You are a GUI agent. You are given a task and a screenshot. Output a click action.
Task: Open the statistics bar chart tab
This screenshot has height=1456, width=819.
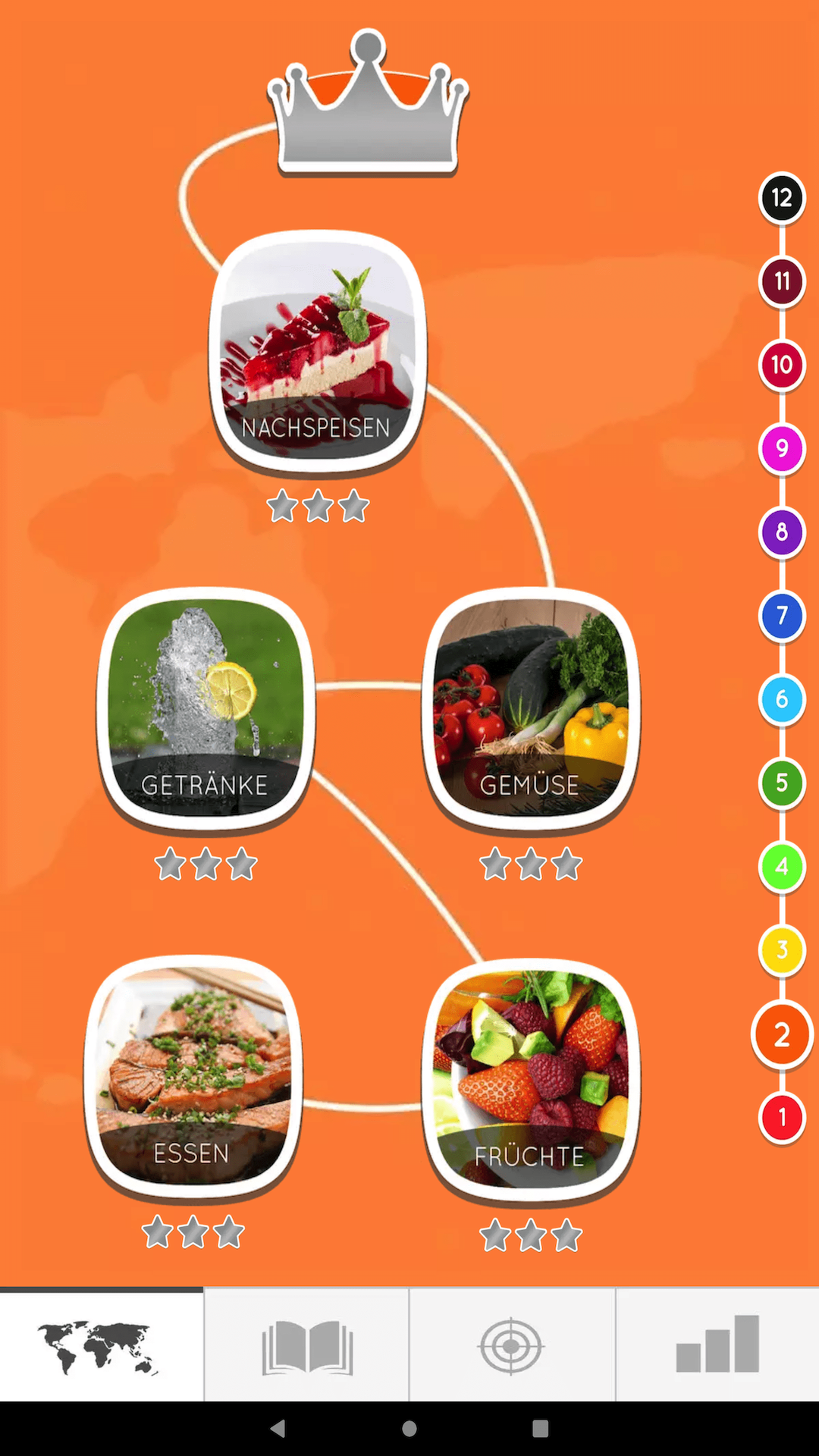pos(717,1346)
